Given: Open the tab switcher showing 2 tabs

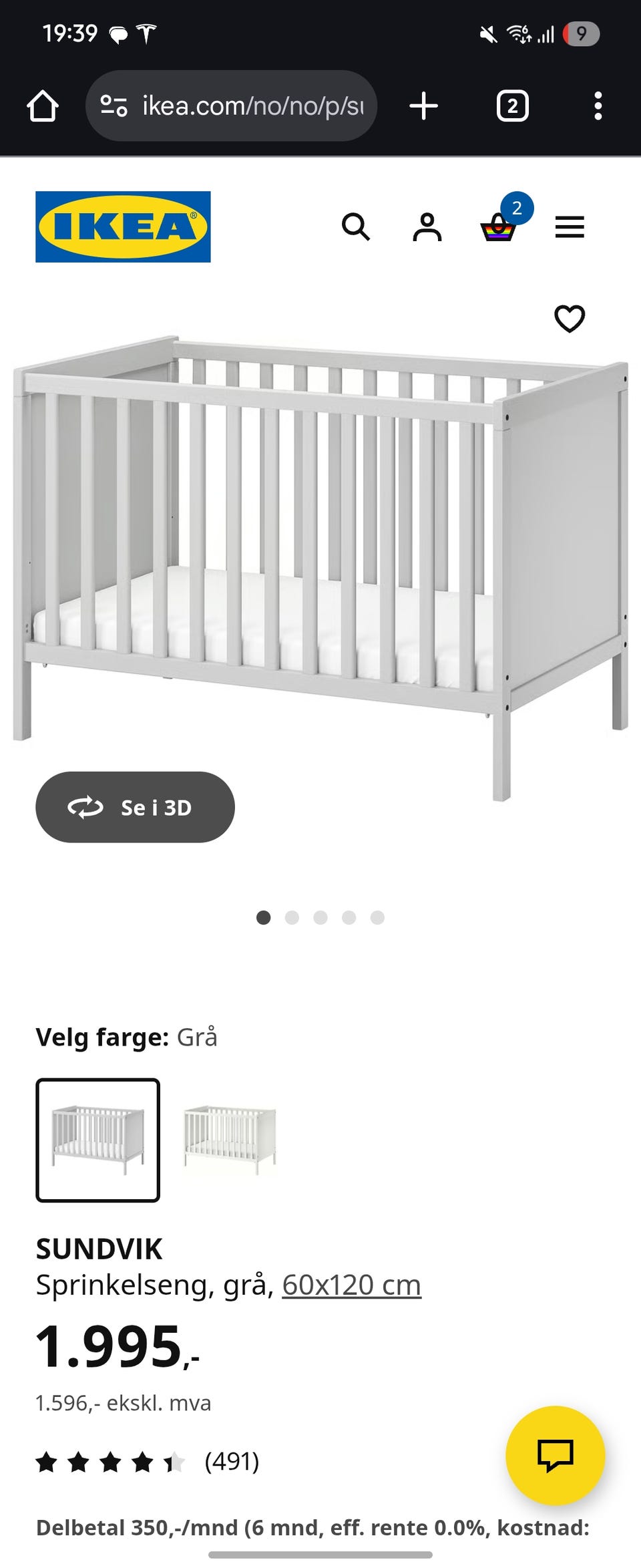Looking at the screenshot, I should [x=512, y=106].
